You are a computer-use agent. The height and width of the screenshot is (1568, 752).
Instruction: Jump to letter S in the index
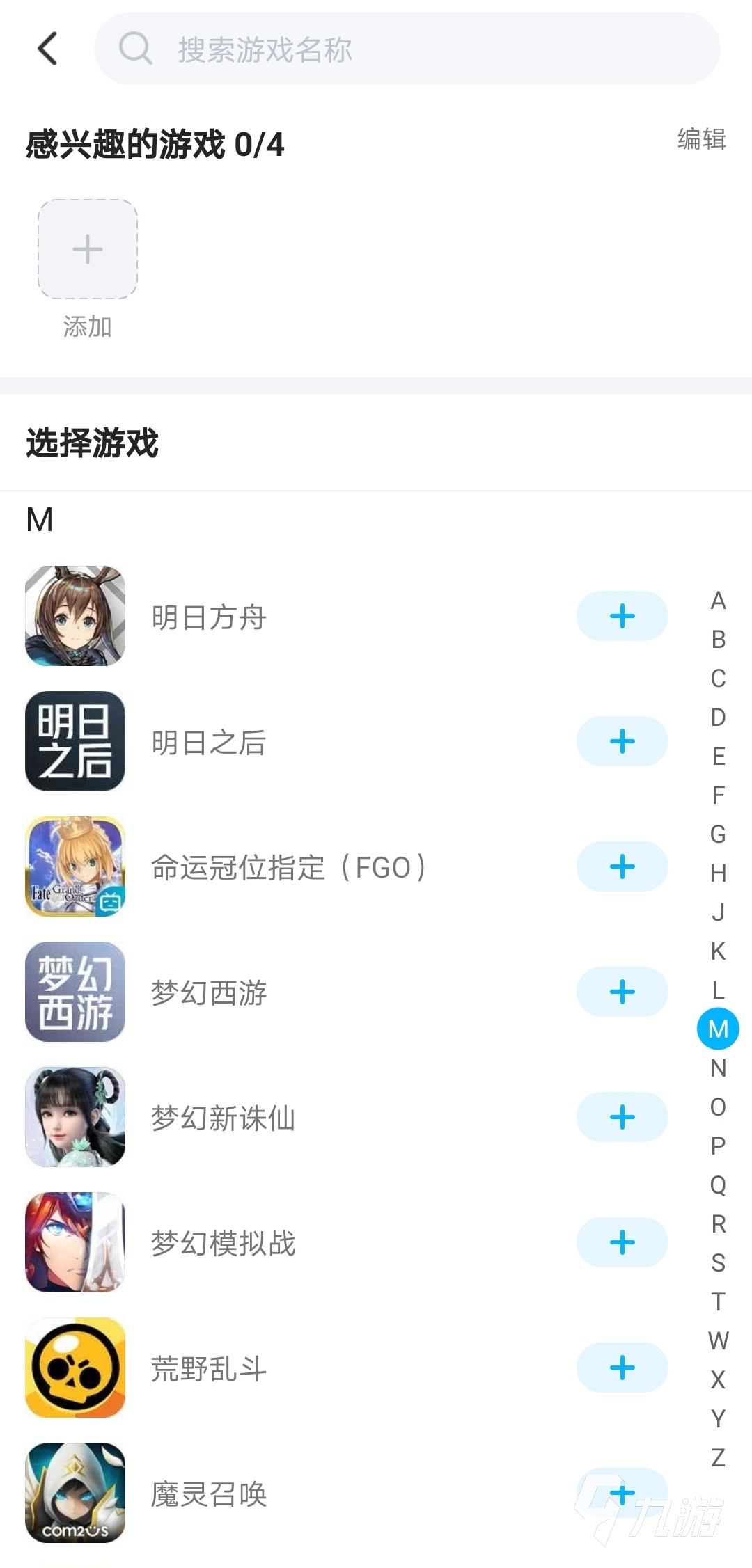click(718, 1262)
